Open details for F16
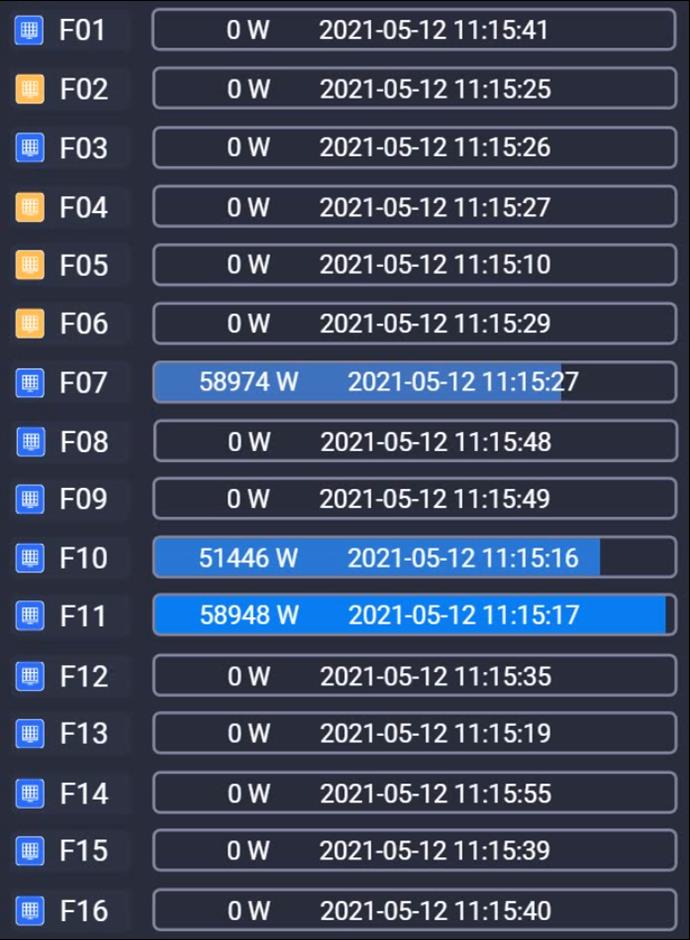The width and height of the screenshot is (690, 940). coord(414,911)
